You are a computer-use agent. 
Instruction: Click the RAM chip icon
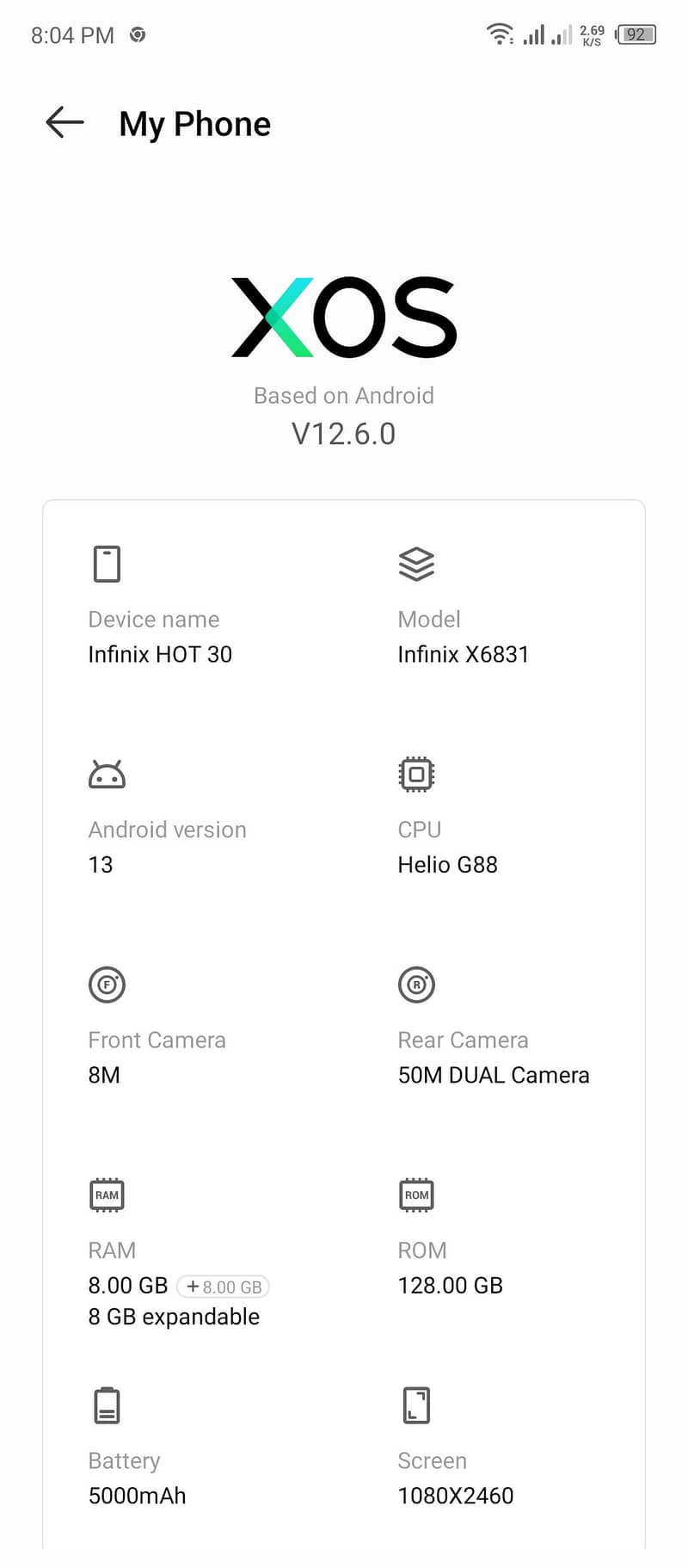coord(107,1195)
